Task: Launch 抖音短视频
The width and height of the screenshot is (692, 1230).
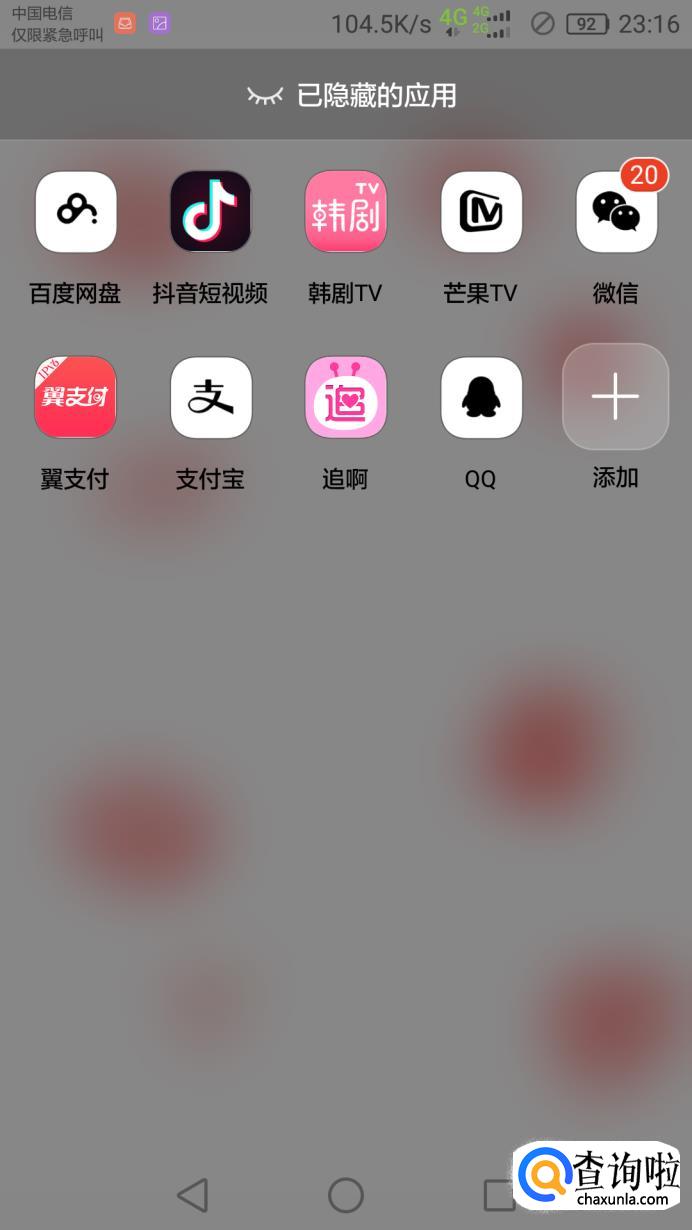Action: coord(211,212)
